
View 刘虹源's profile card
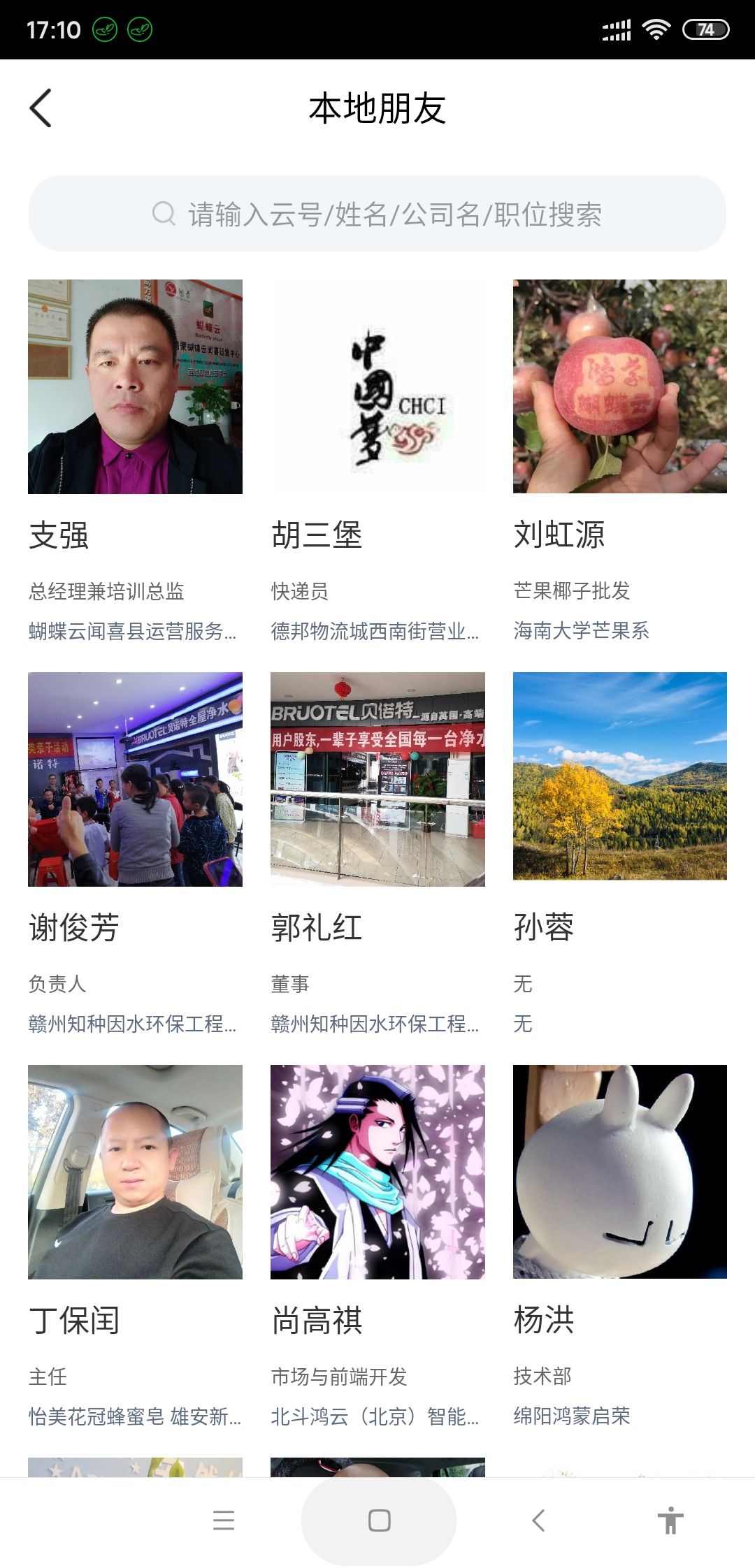click(619, 387)
